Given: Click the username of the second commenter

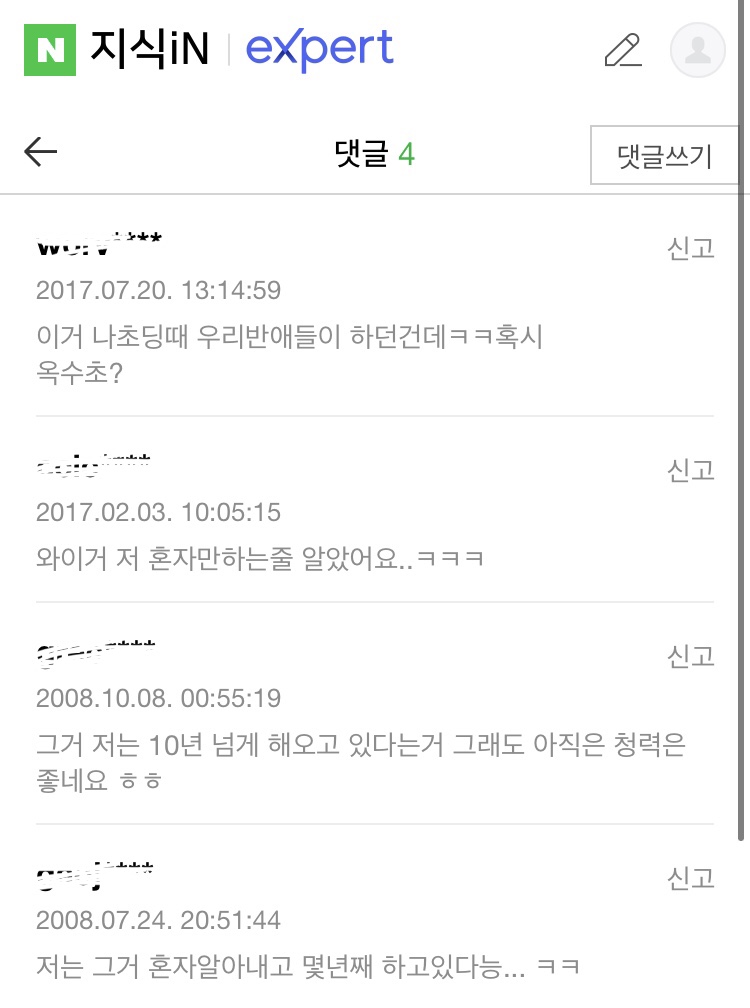Looking at the screenshot, I should 90,463.
